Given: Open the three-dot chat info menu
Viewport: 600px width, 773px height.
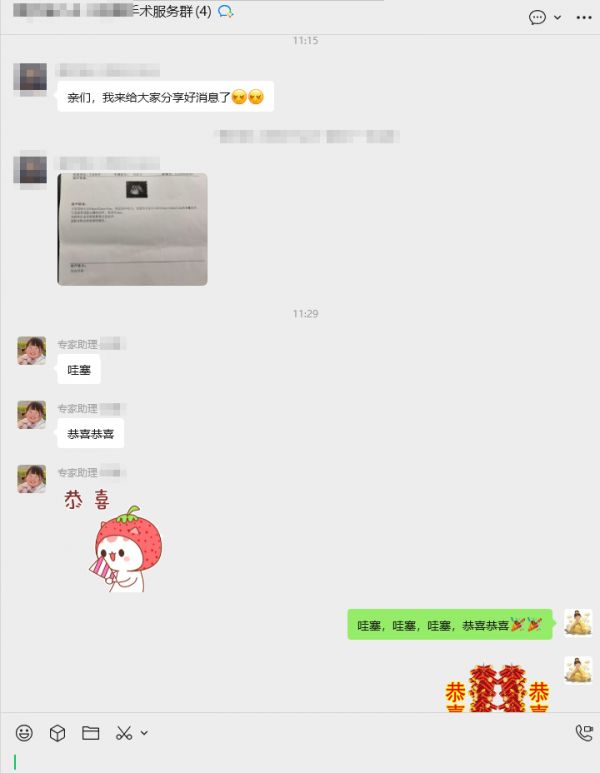Looking at the screenshot, I should pos(584,17).
